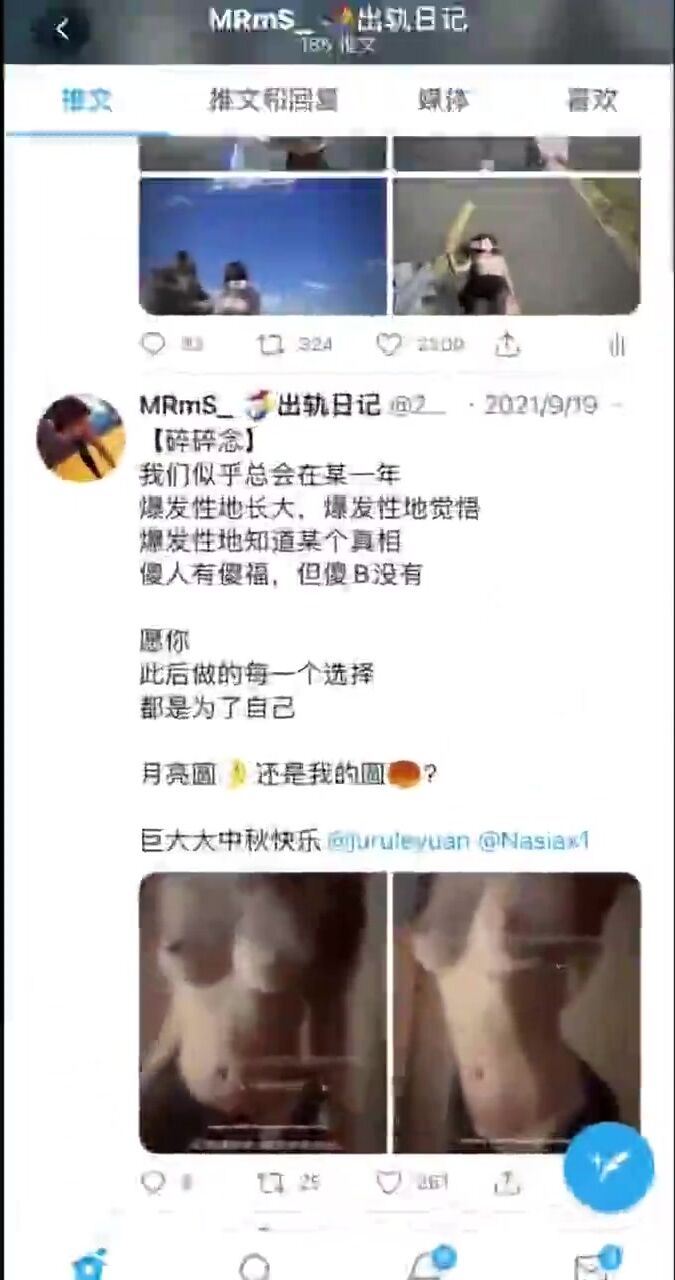The image size is (675, 1280).
Task: View analytics for the tweet with 324 retweets
Action: 617,345
